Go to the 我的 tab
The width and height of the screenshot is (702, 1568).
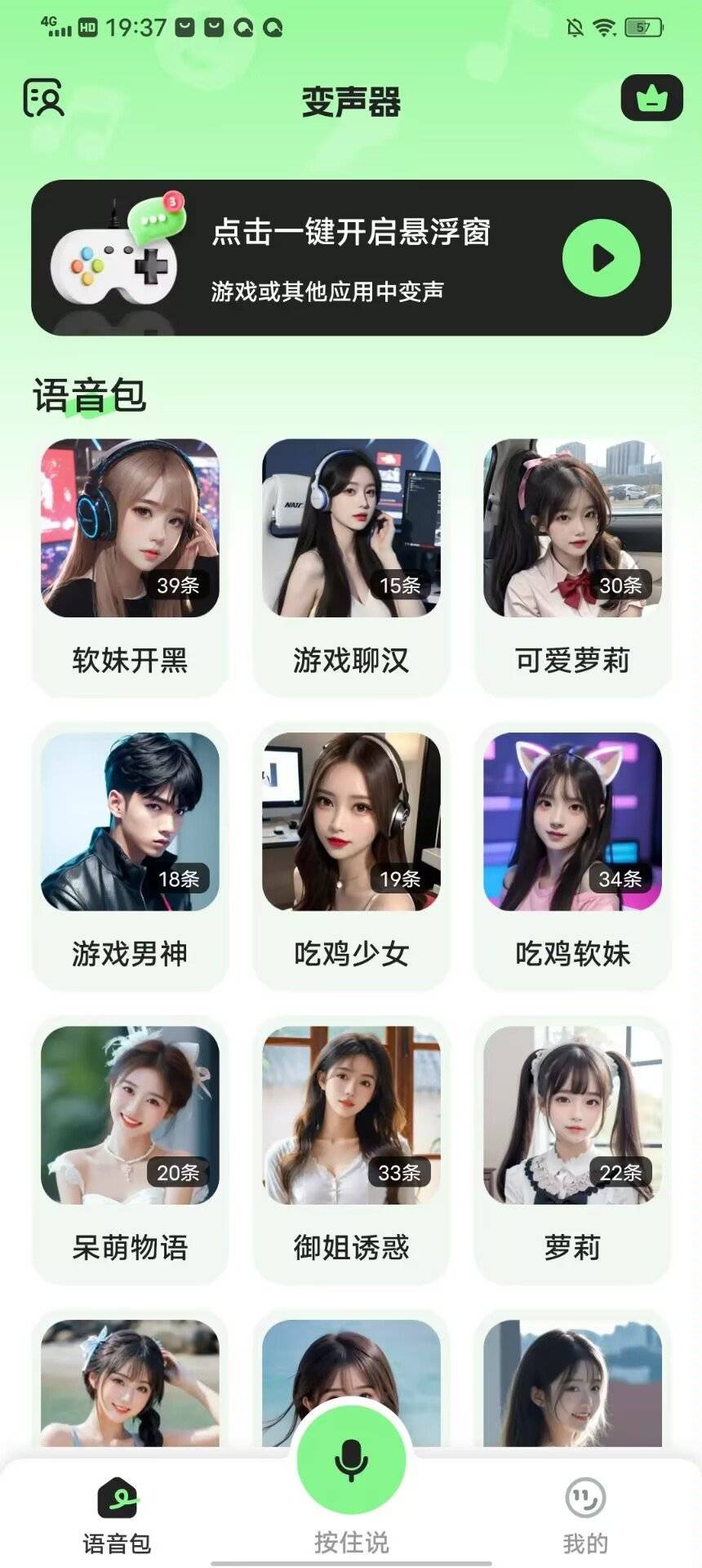click(585, 1516)
